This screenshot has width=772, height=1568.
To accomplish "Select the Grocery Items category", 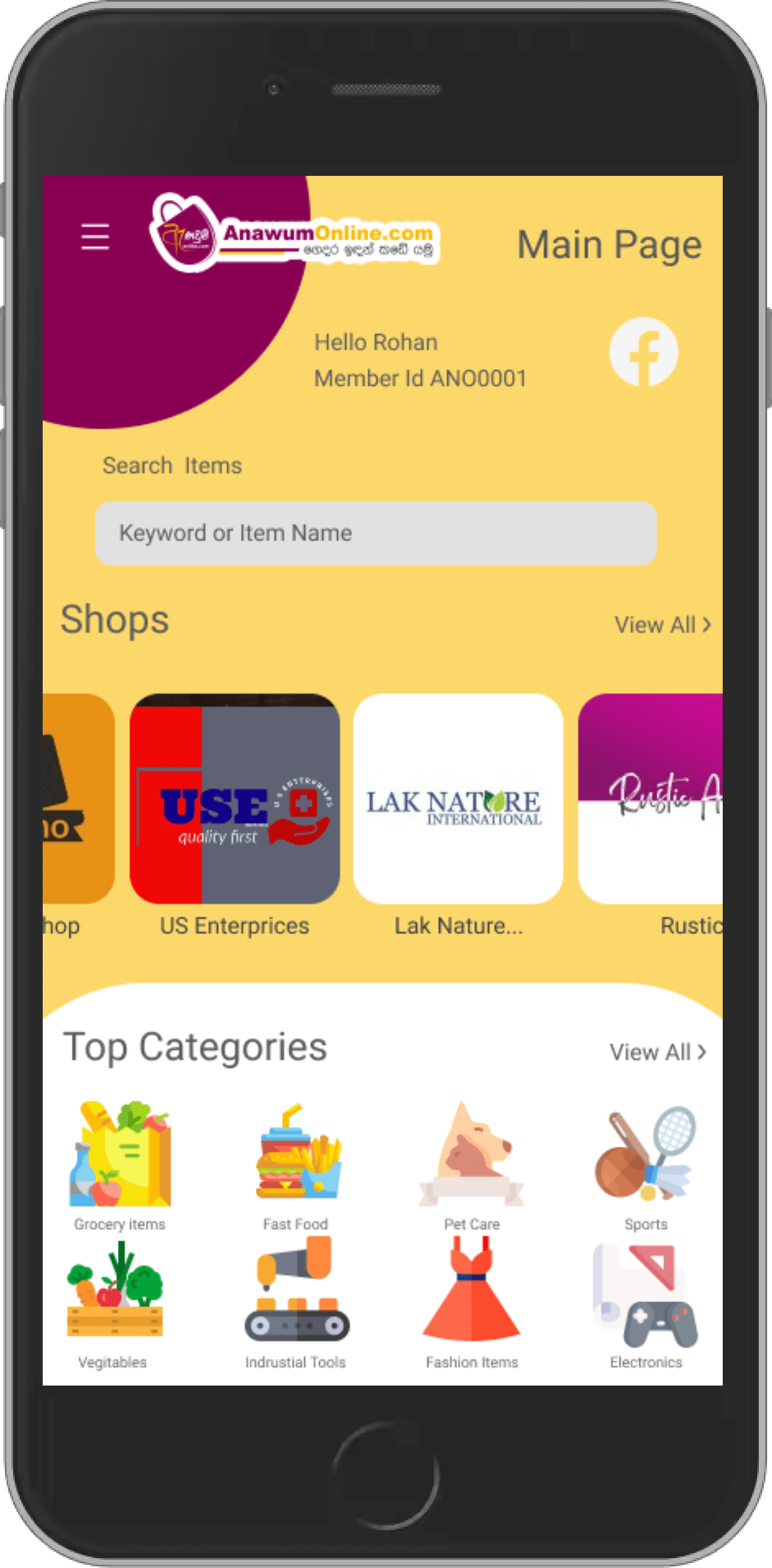I will [120, 1155].
